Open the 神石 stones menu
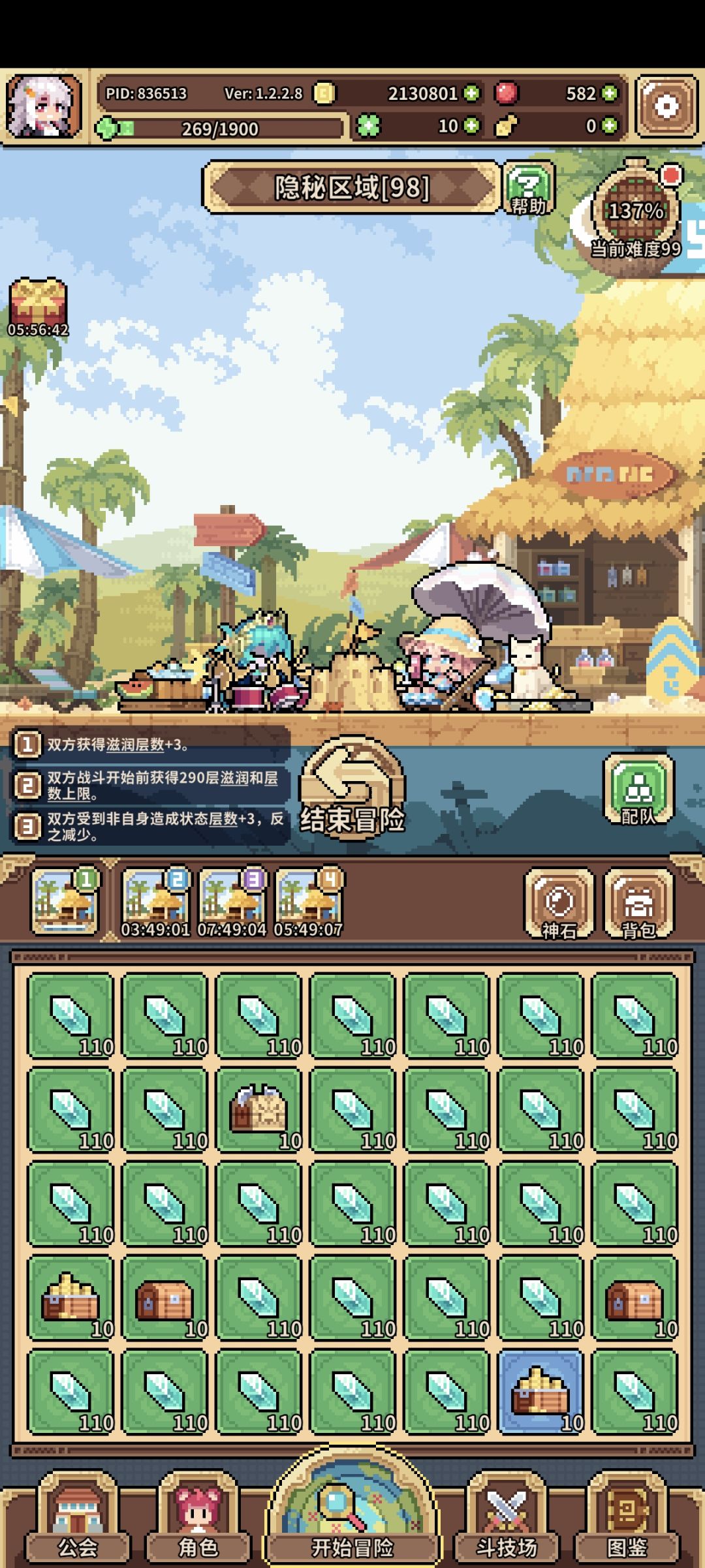705x1568 pixels. 559,904
